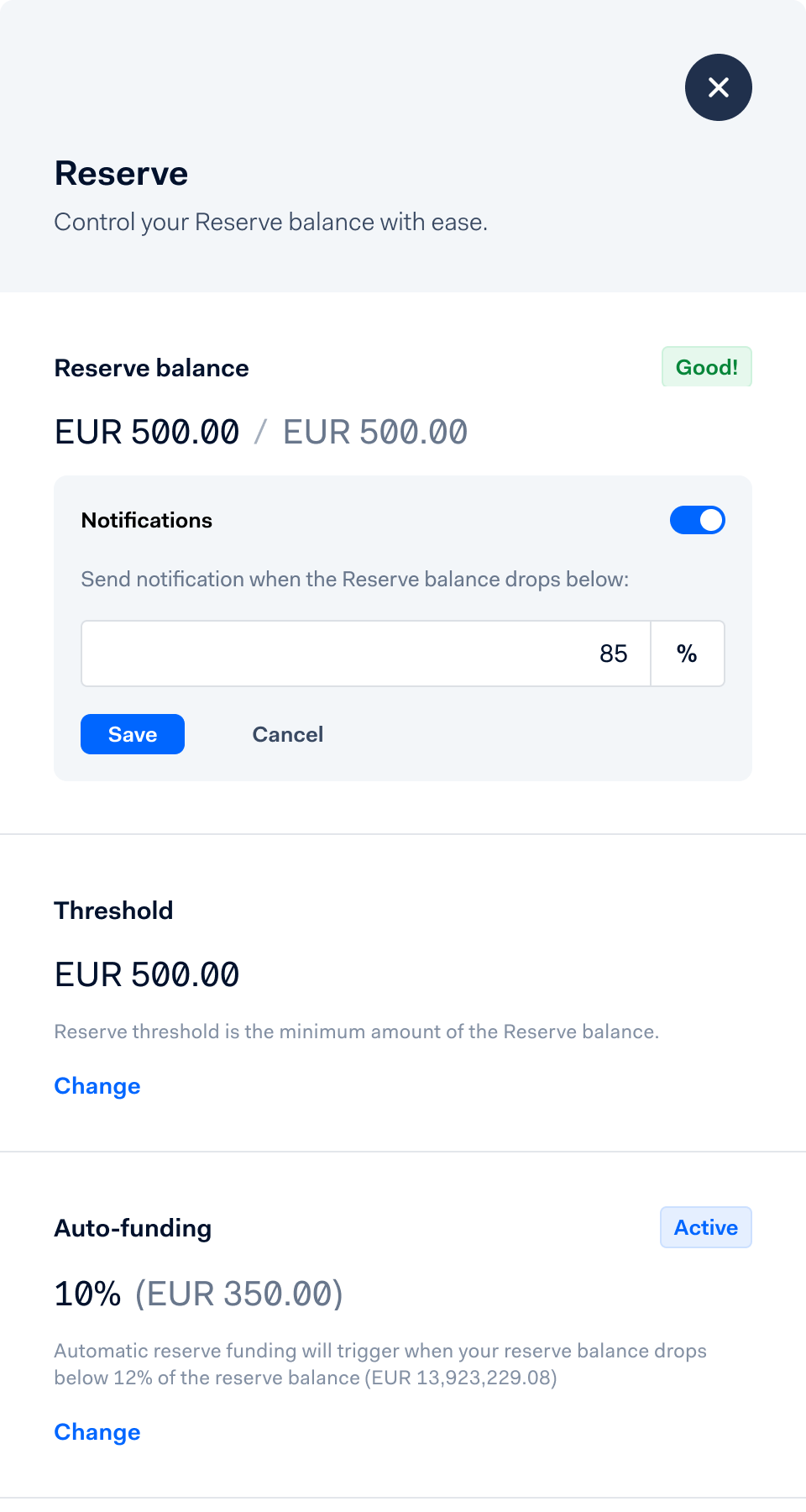Close the Reserve panel
The height and width of the screenshot is (1512, 806).
719,87
